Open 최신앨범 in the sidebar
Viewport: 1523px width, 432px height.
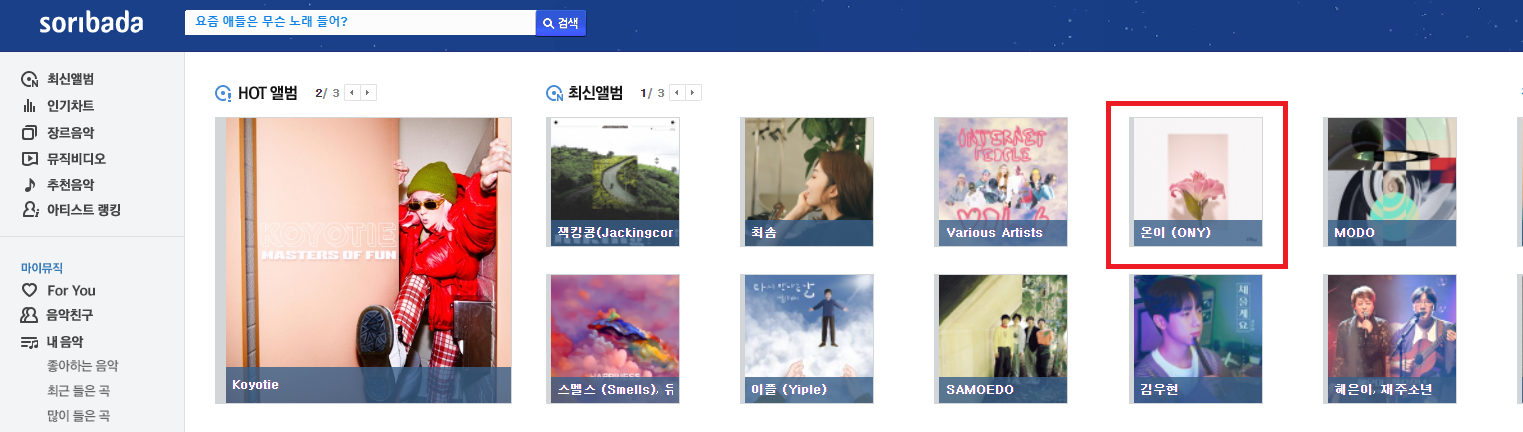pos(70,79)
